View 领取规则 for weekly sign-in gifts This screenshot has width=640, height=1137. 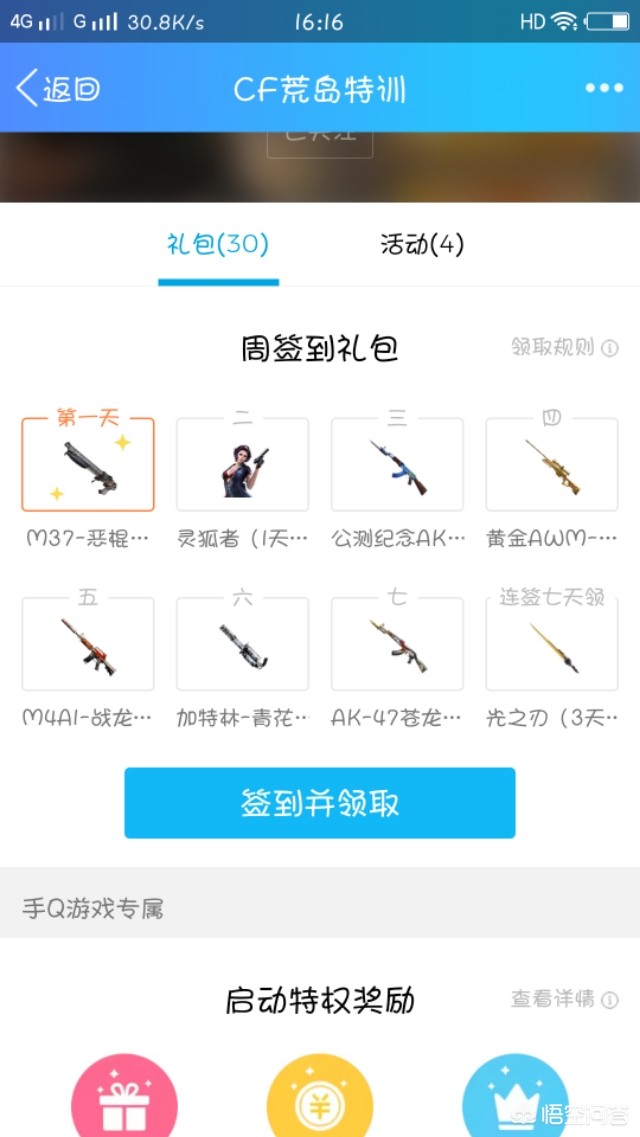[565, 348]
